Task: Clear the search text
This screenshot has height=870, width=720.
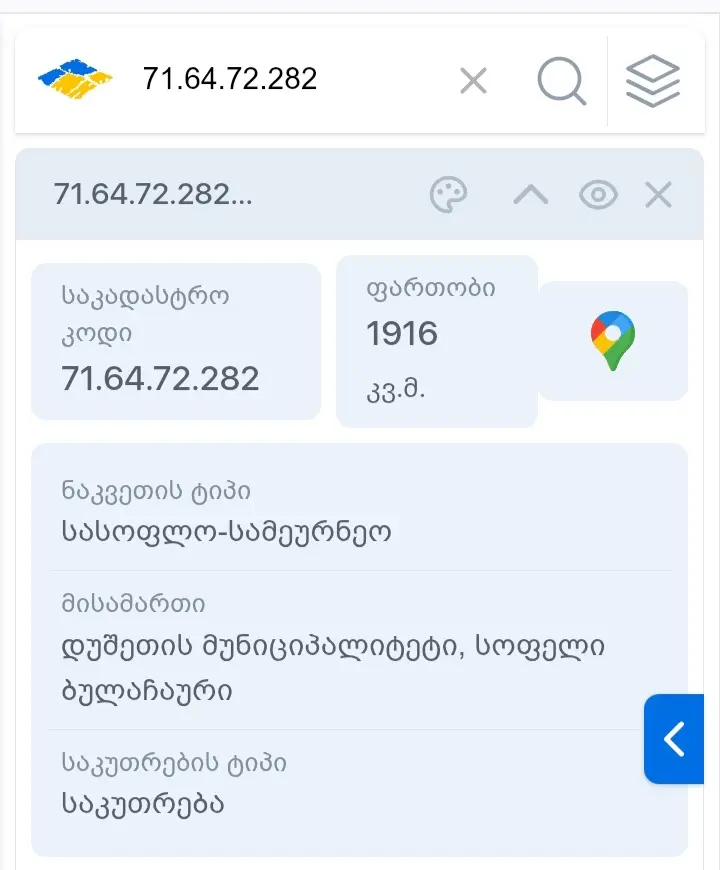Action: click(473, 80)
